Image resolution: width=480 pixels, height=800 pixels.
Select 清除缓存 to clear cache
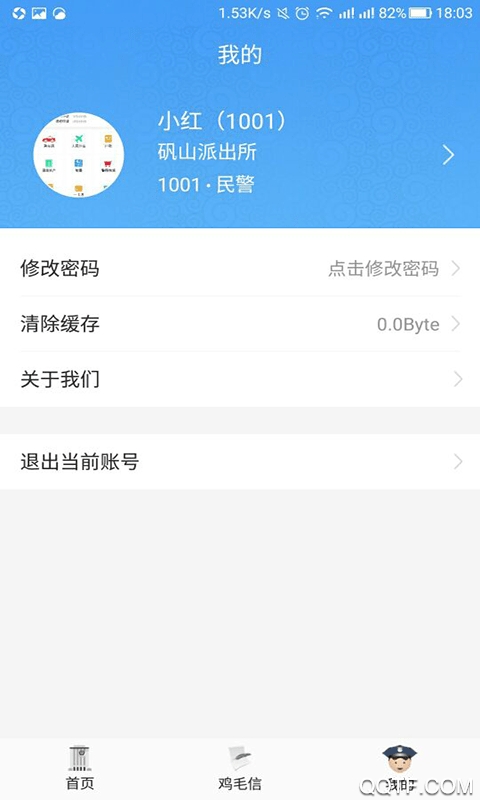click(x=240, y=323)
